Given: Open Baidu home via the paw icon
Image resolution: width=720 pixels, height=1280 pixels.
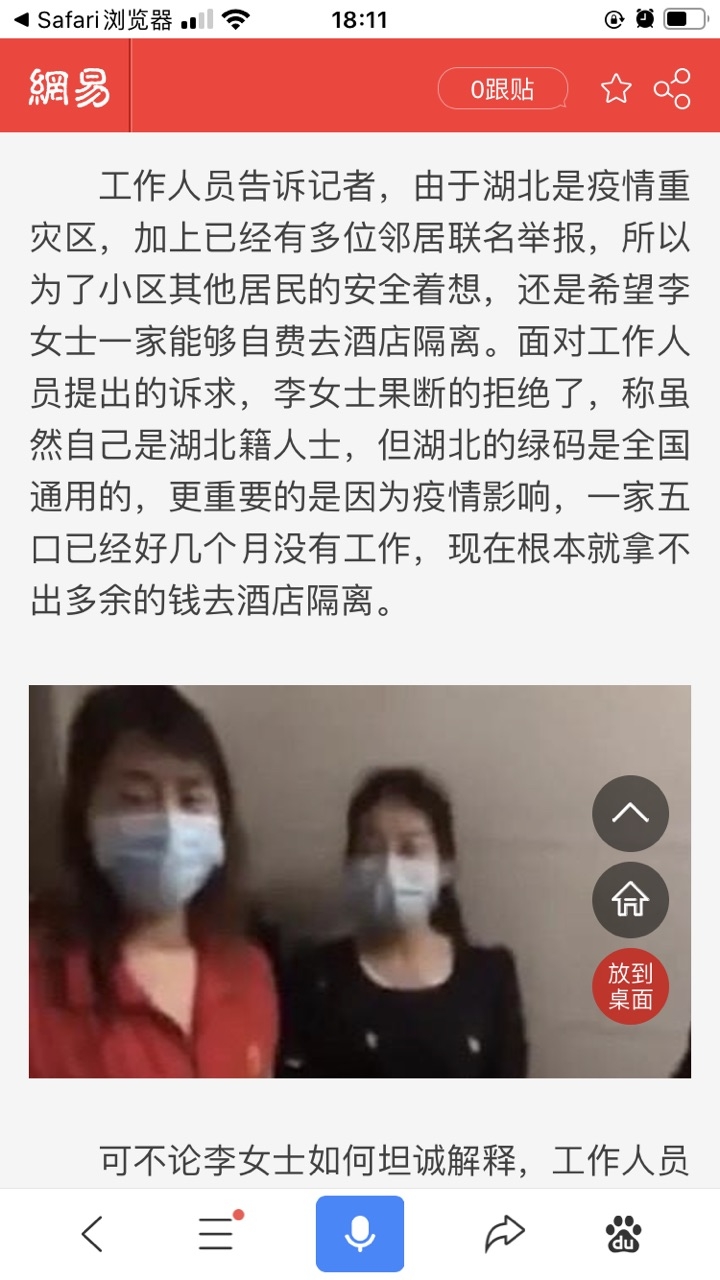Looking at the screenshot, I should pyautogui.click(x=624, y=1235).
